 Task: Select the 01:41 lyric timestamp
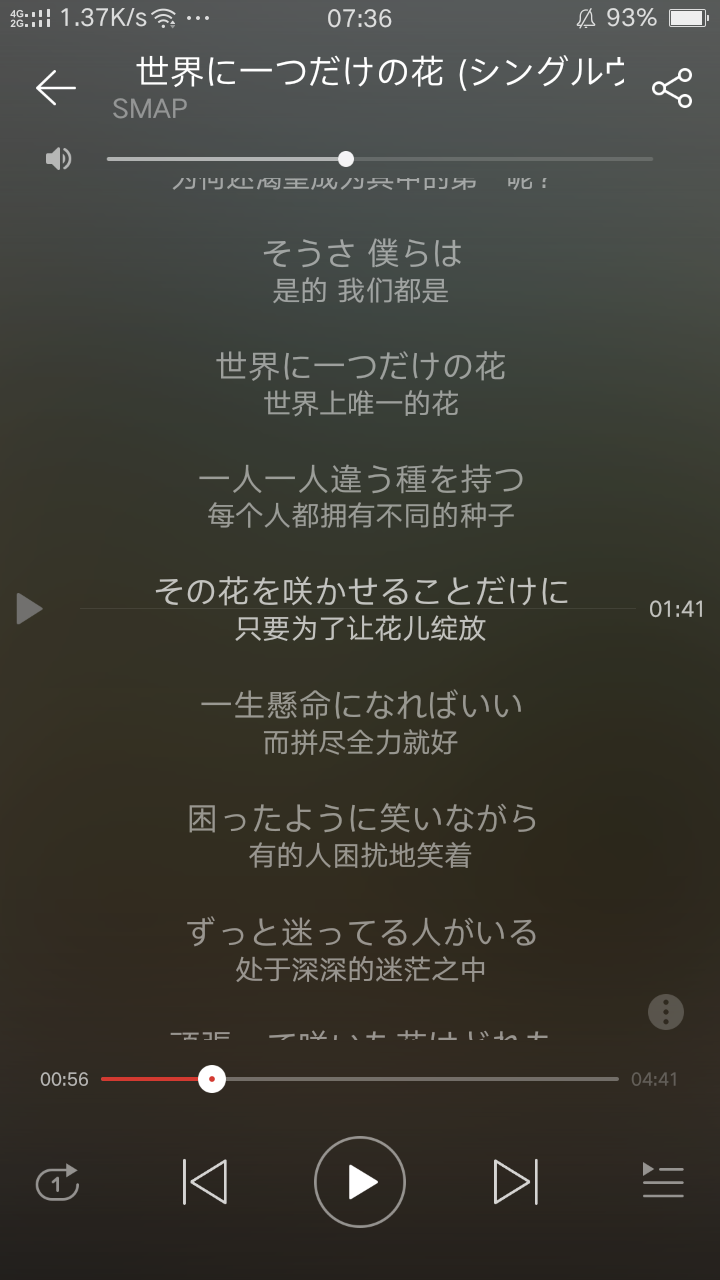click(677, 608)
